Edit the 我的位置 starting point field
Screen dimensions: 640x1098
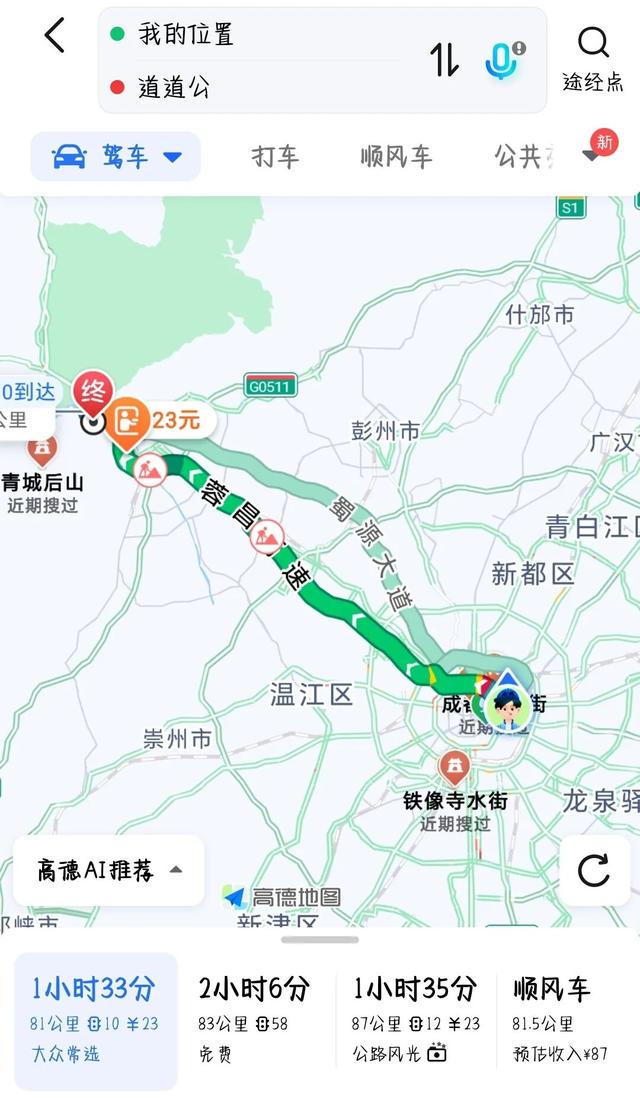[260, 35]
